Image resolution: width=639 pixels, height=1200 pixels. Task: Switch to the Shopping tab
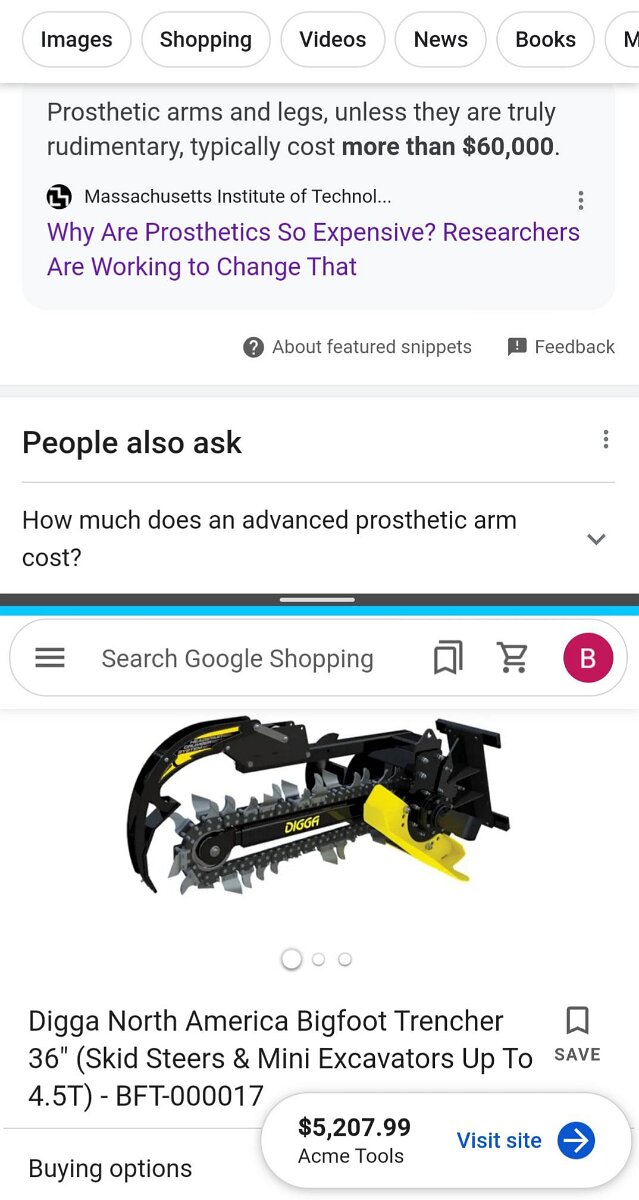205,40
